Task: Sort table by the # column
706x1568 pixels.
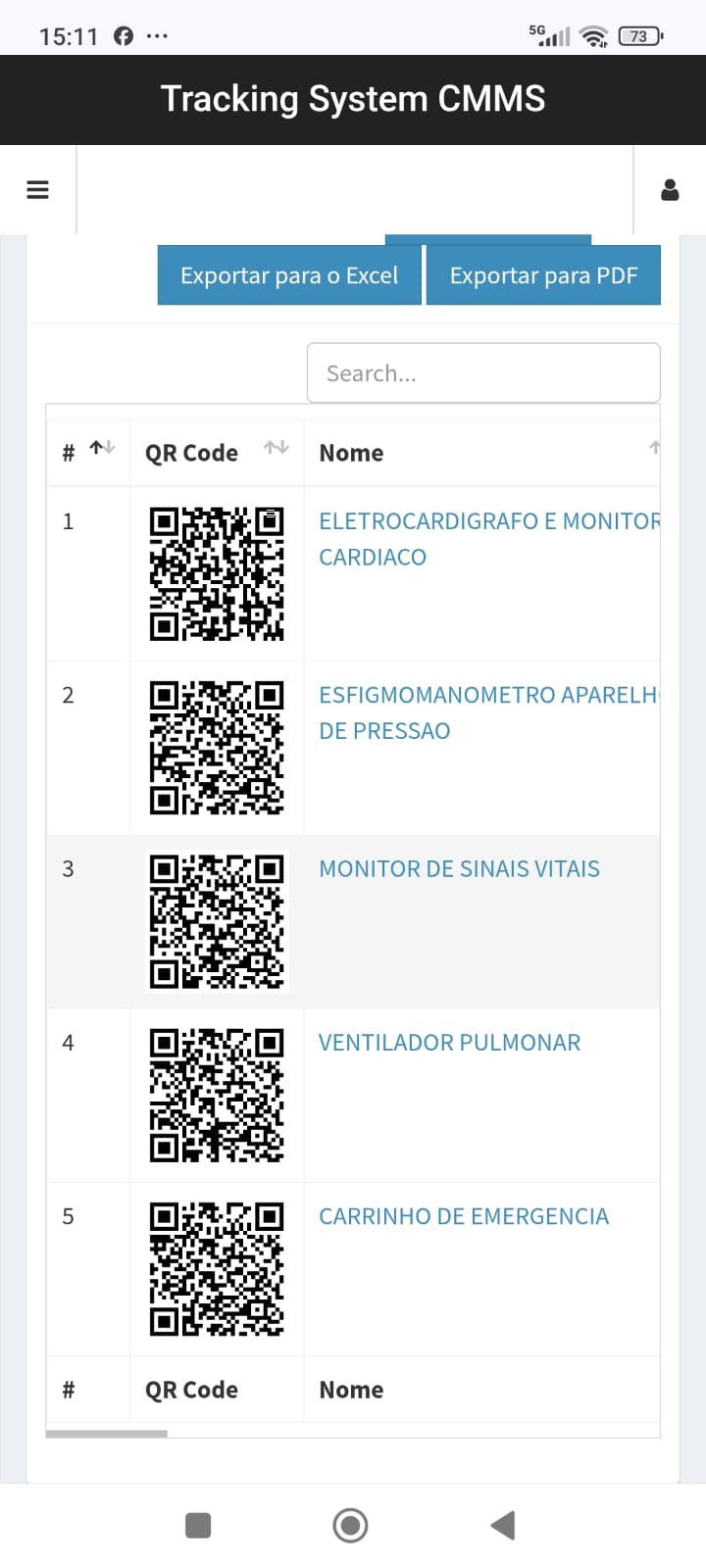Action: [87, 452]
